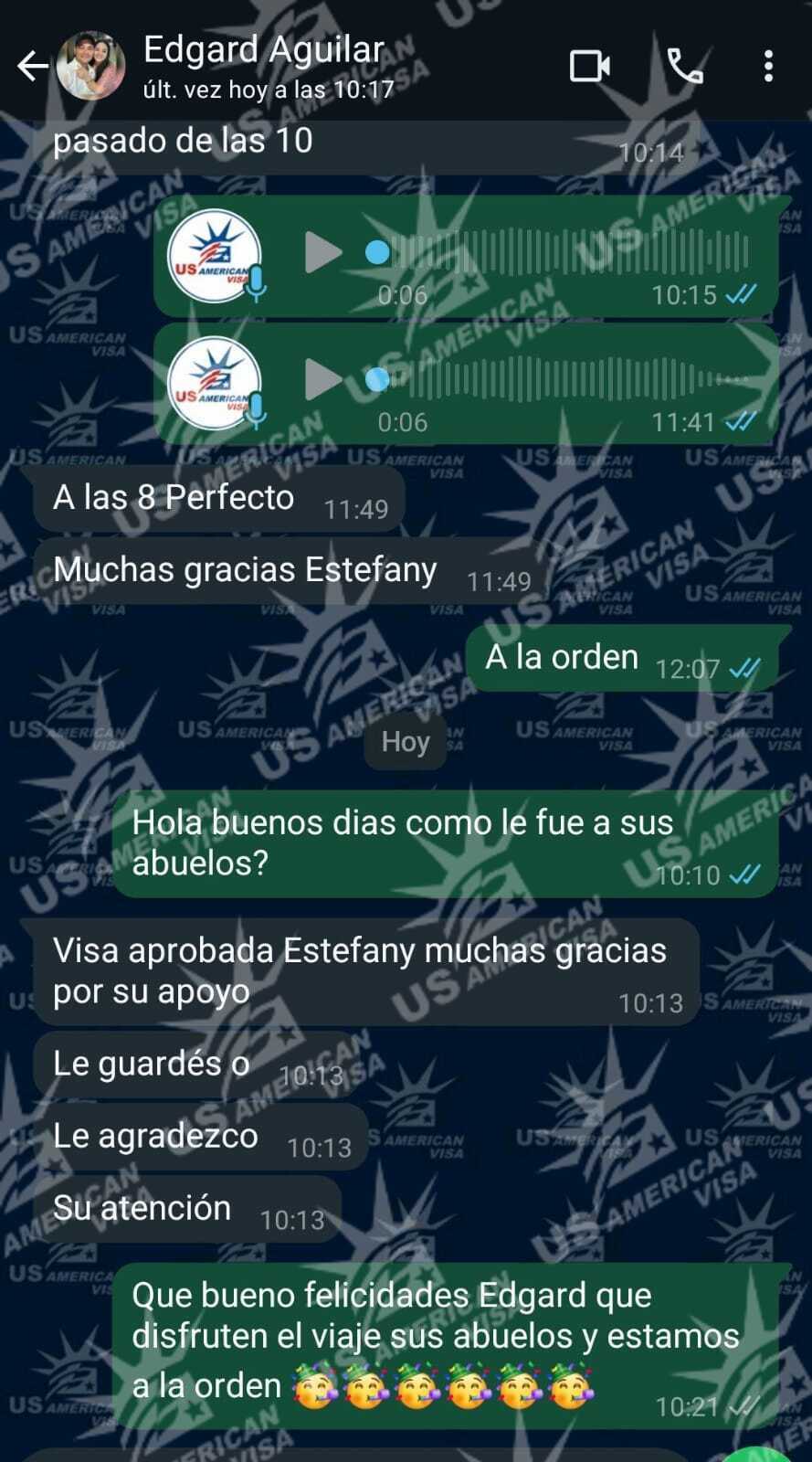Image resolution: width=812 pixels, height=1462 pixels.
Task: Open the chat overflow menu
Action: 768,66
